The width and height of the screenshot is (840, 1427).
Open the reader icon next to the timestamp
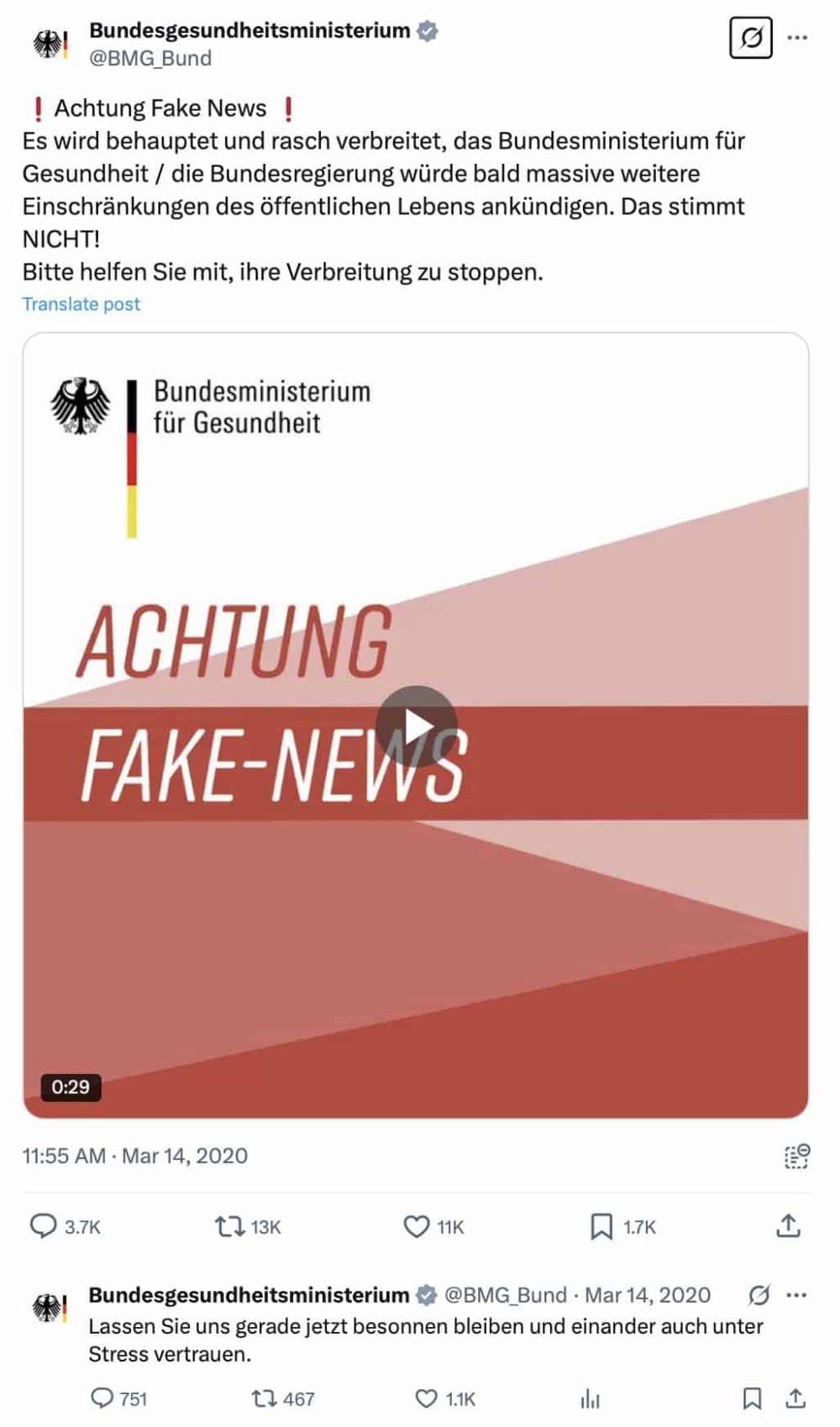point(796,1156)
